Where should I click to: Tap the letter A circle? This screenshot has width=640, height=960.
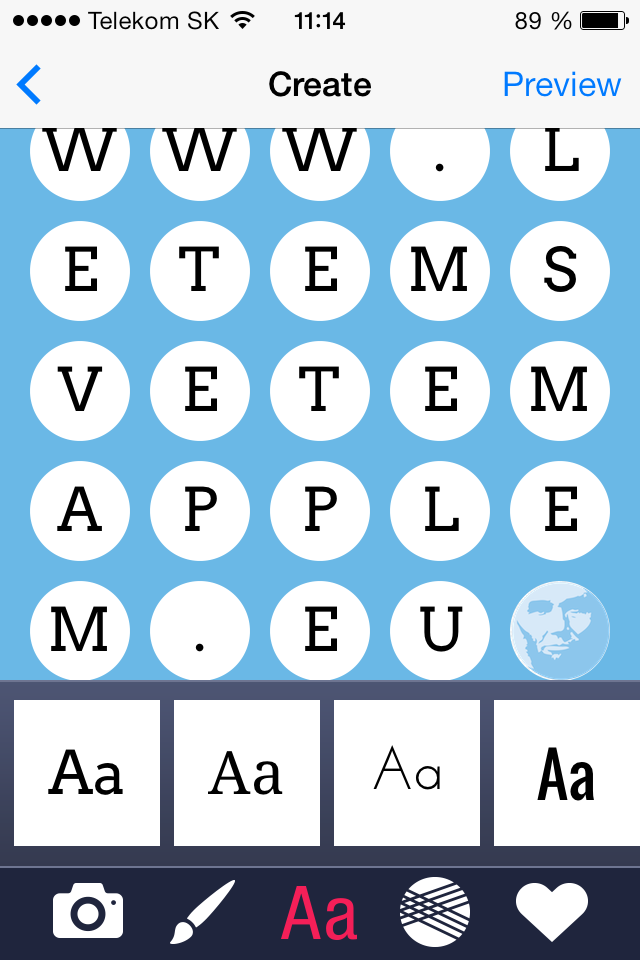tap(80, 510)
